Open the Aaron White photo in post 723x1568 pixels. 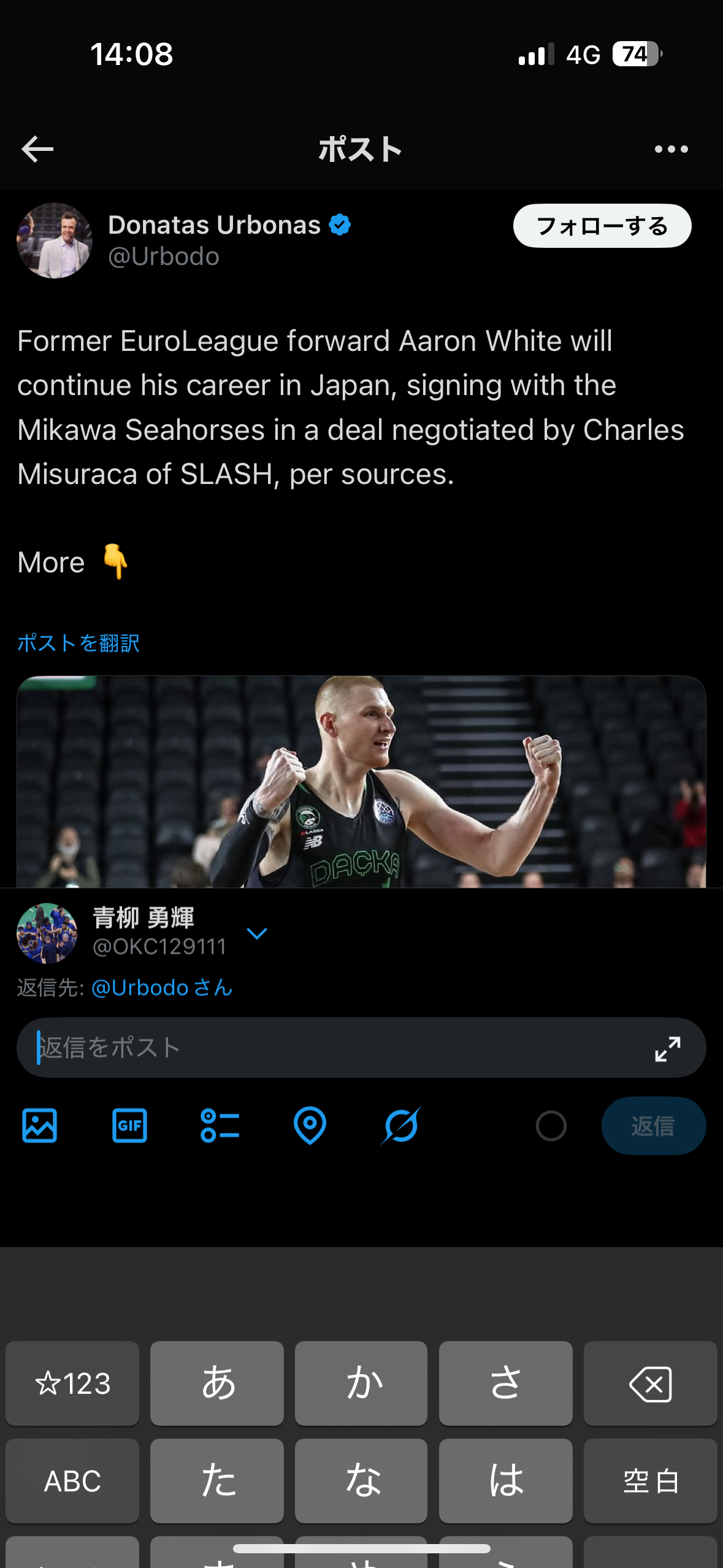(361, 782)
